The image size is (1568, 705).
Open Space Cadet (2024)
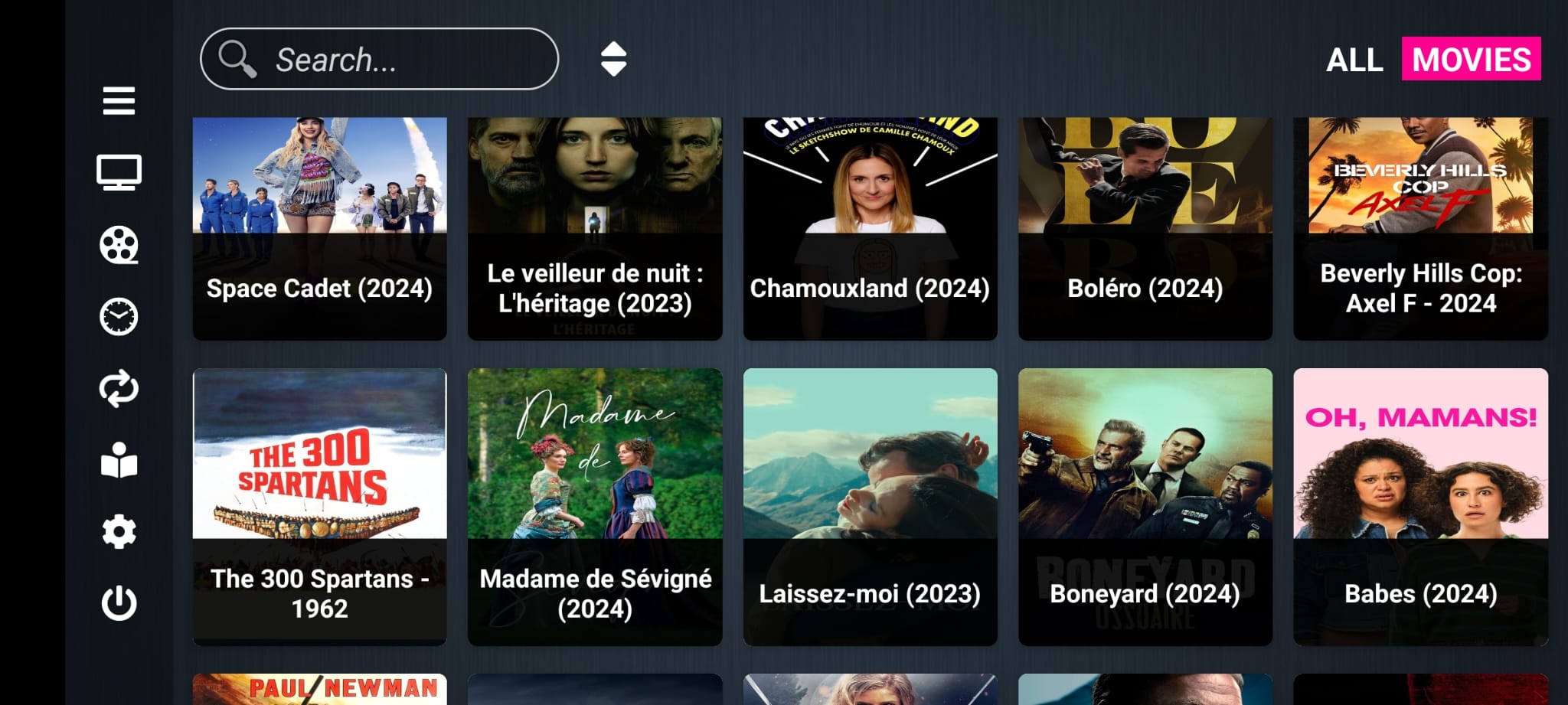tap(319, 228)
